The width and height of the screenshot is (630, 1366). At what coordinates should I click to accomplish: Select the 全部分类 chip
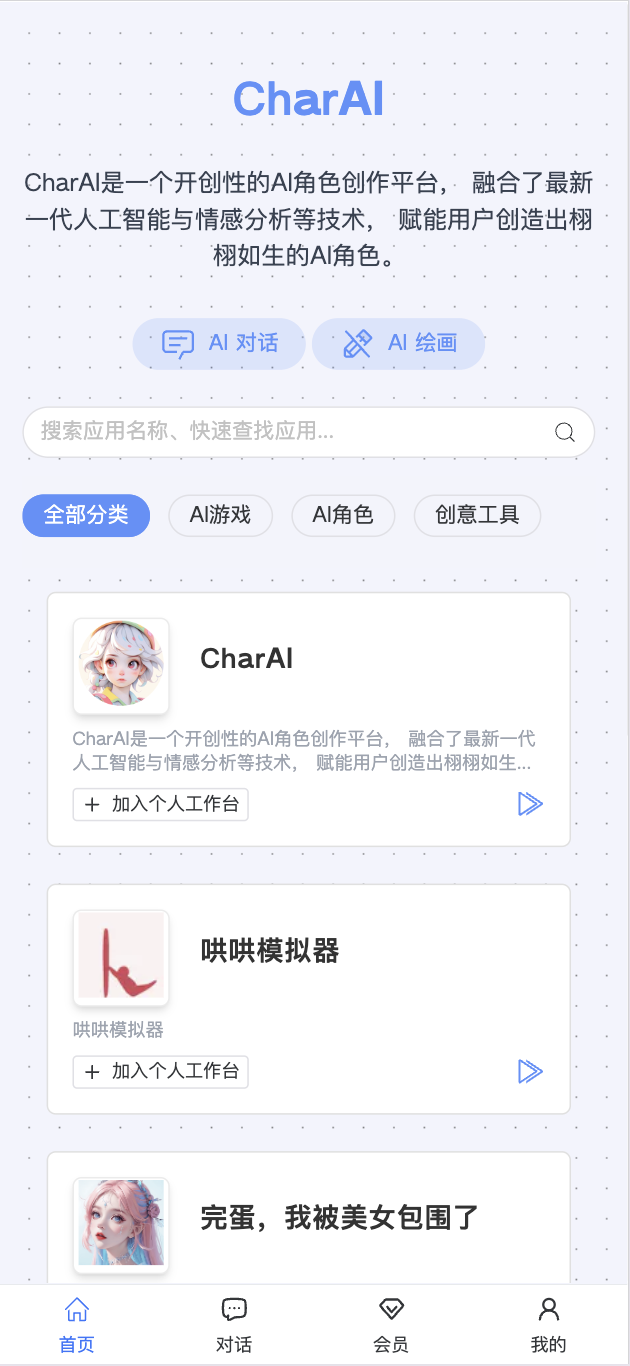[86, 516]
